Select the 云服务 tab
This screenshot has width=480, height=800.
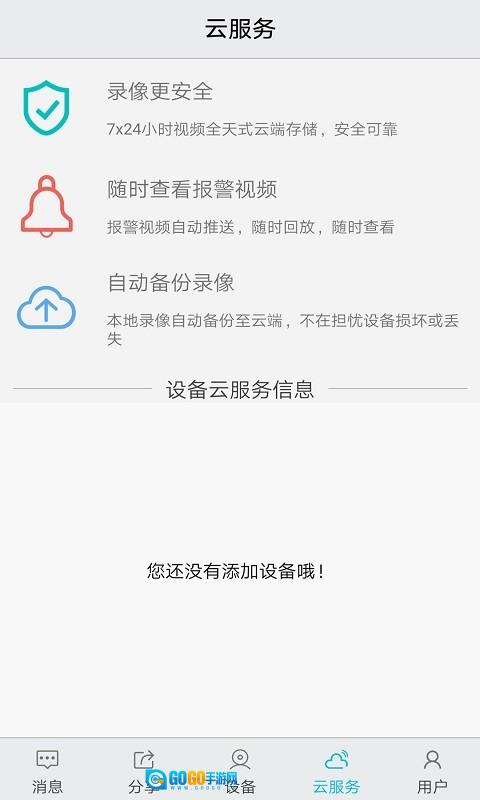(336, 770)
